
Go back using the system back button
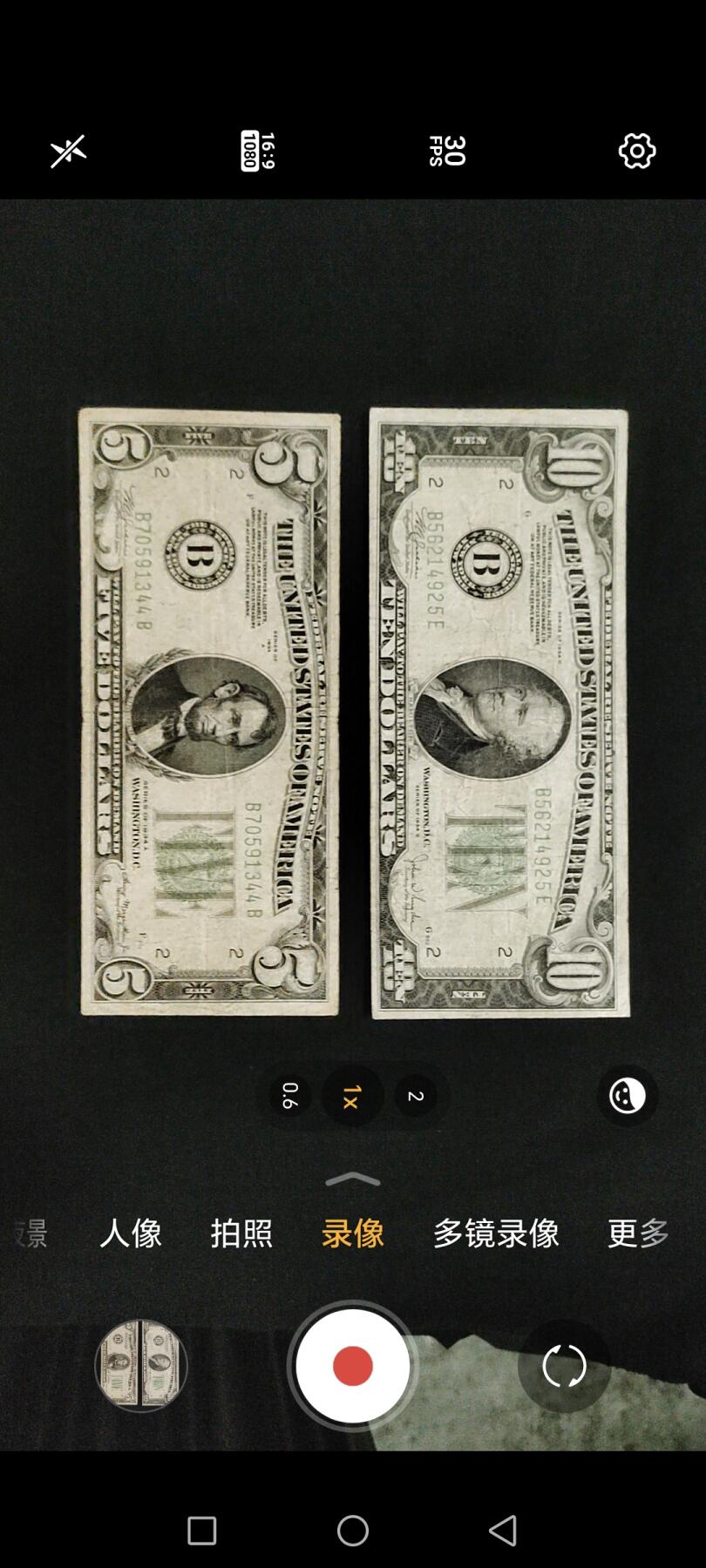pyautogui.click(x=503, y=1531)
